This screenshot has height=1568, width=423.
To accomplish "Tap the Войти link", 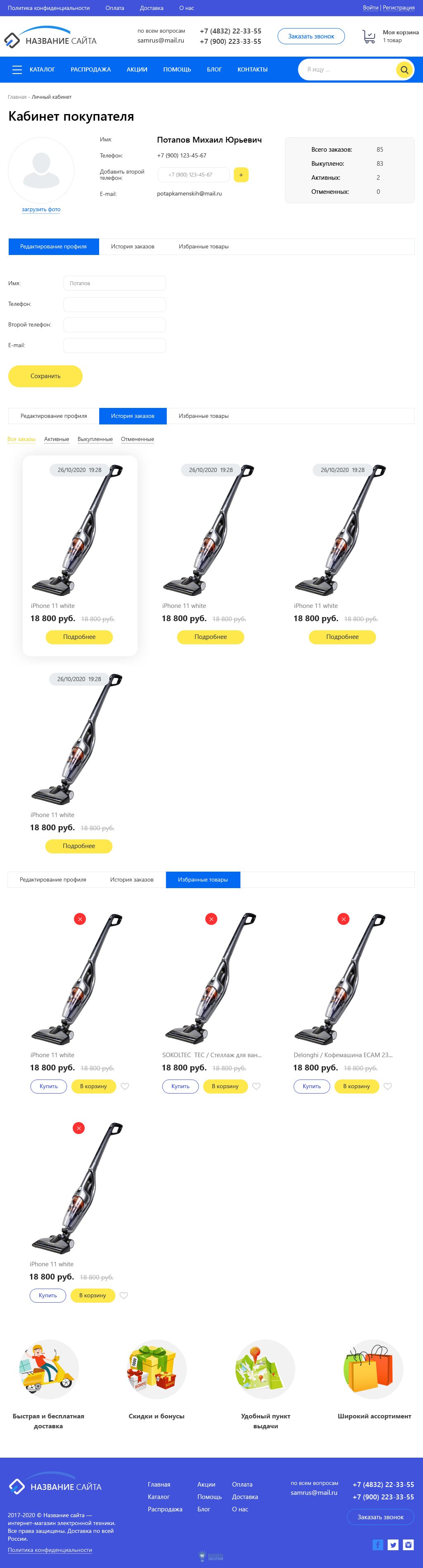I will (370, 8).
